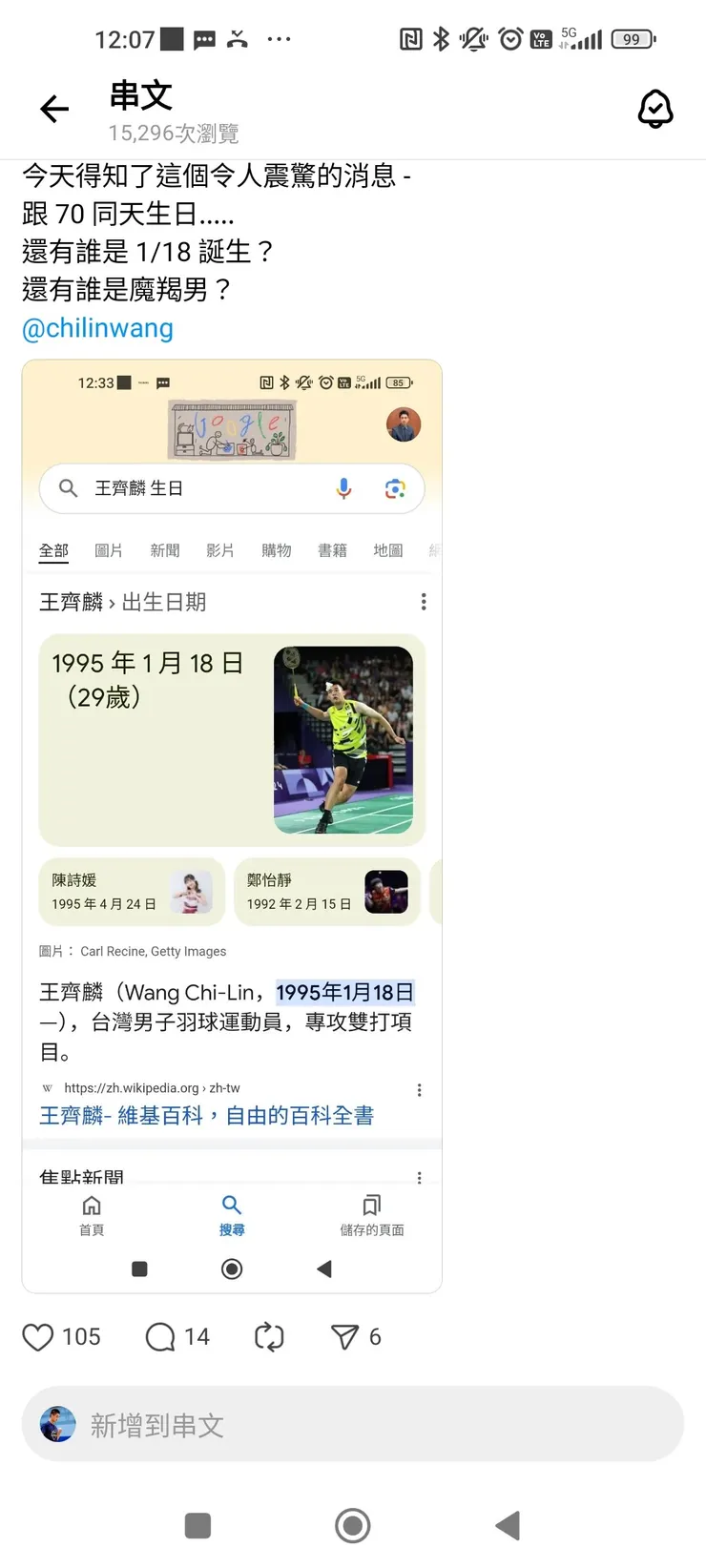Go to the system home screen

353,1526
